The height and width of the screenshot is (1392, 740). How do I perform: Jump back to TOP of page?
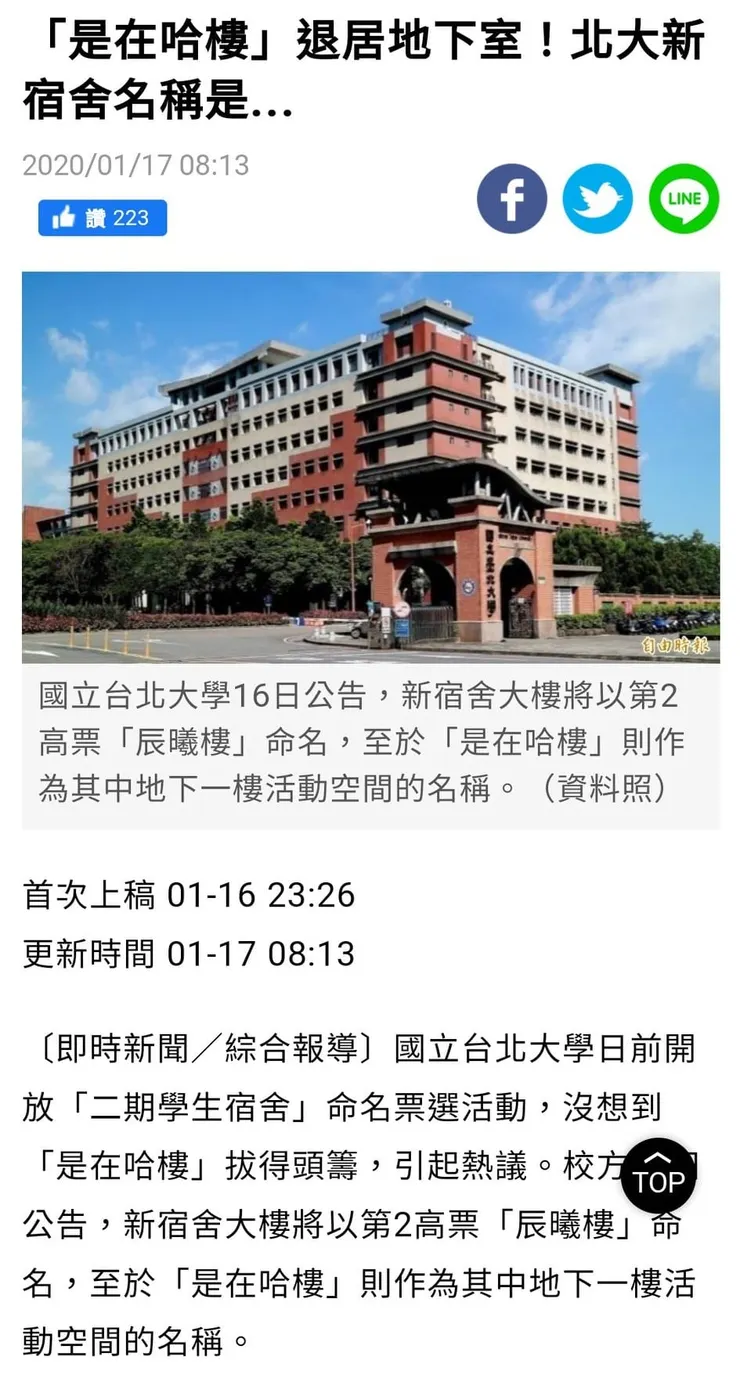pyautogui.click(x=658, y=1176)
